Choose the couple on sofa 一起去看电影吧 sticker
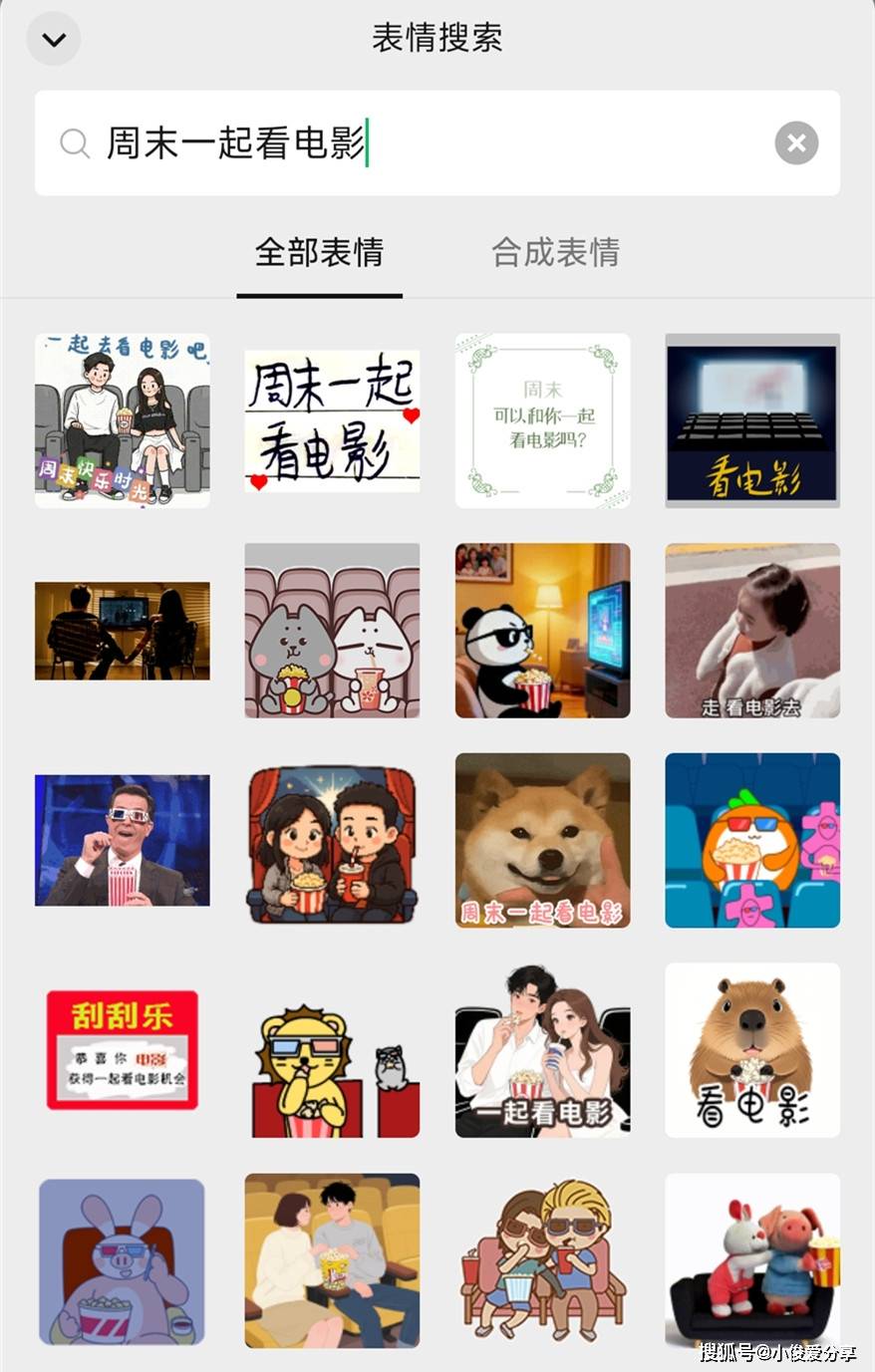Viewport: 875px width, 1372px height. pyautogui.click(x=122, y=420)
